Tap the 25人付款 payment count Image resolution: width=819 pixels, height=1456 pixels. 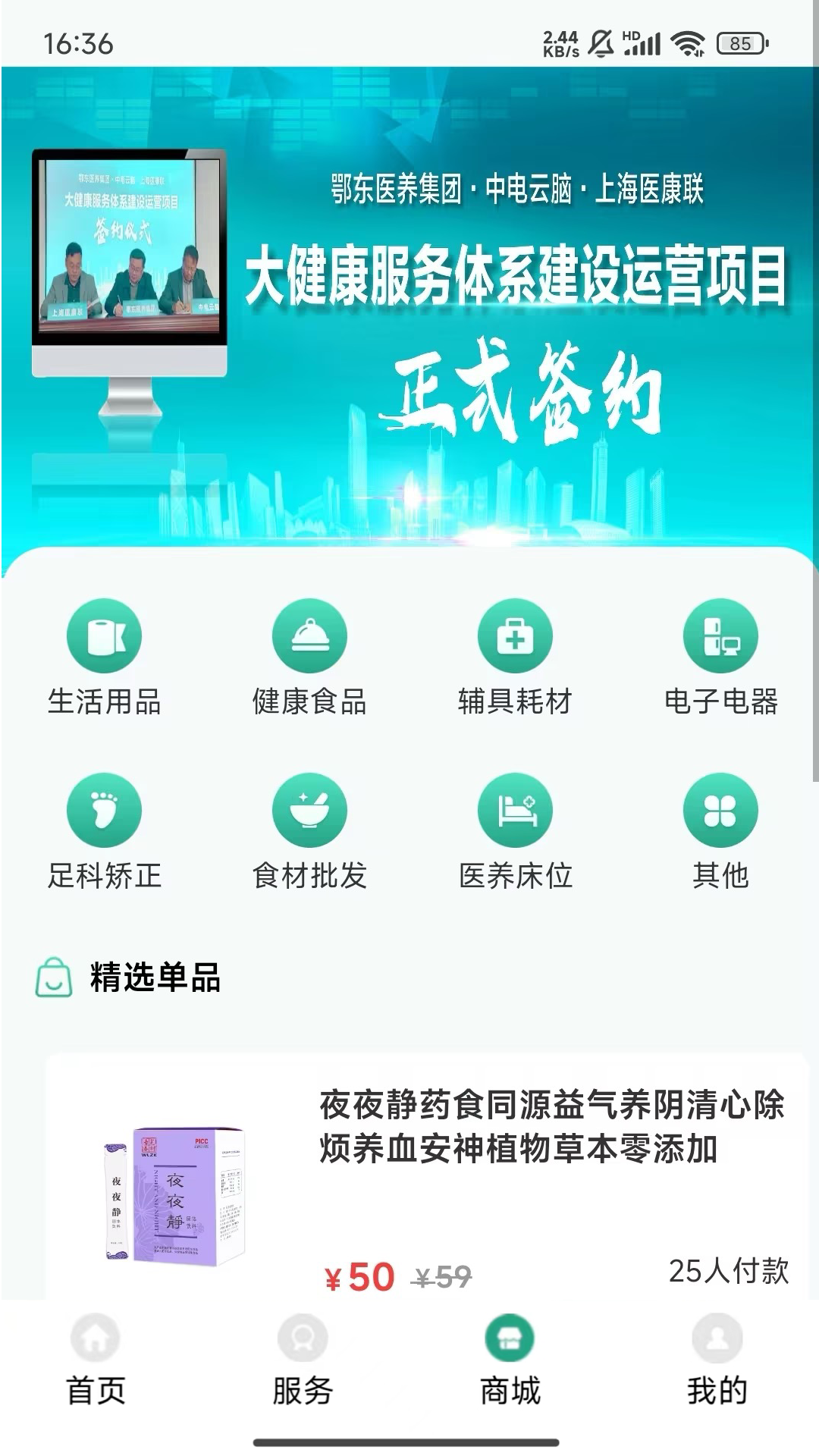[x=730, y=1267]
